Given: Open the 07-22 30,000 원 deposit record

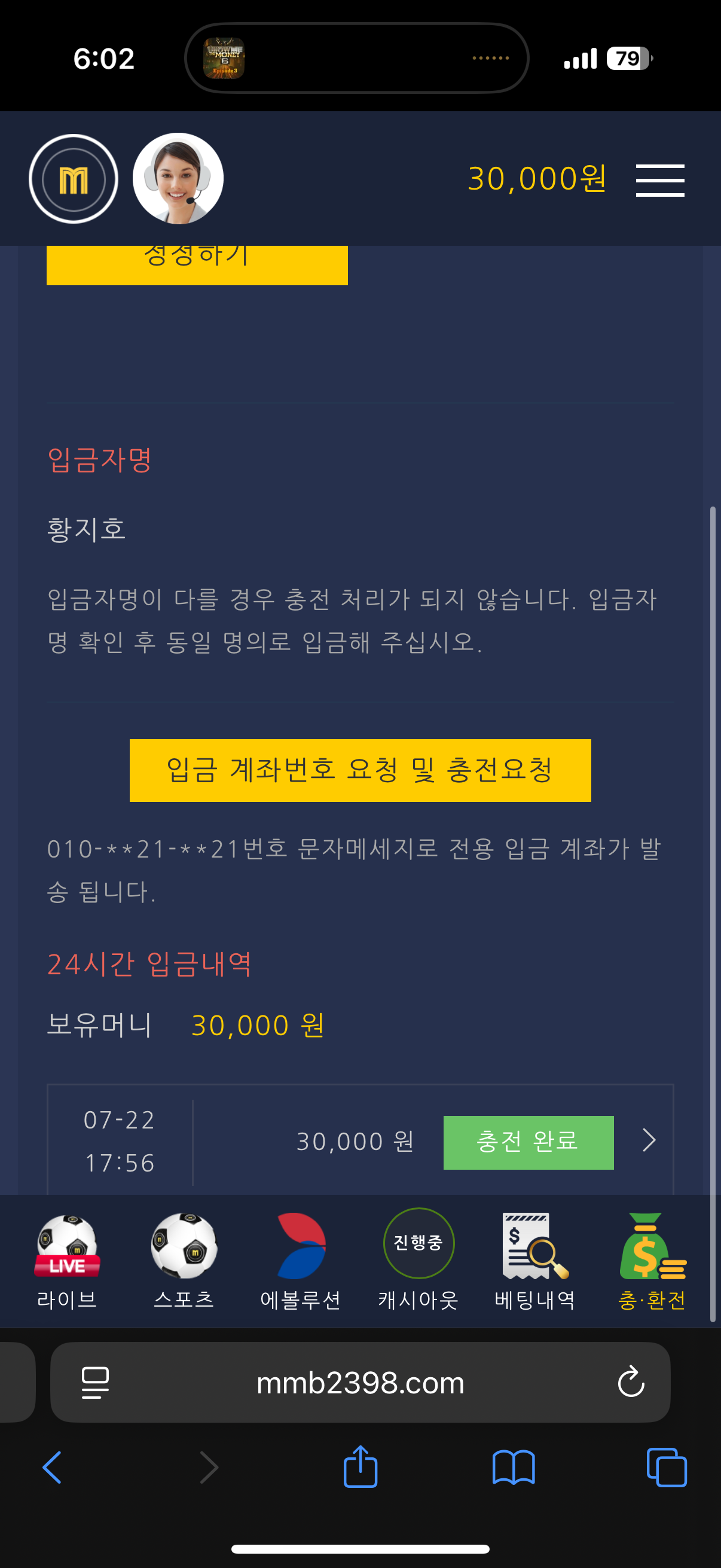Looking at the screenshot, I should pos(649,1140).
